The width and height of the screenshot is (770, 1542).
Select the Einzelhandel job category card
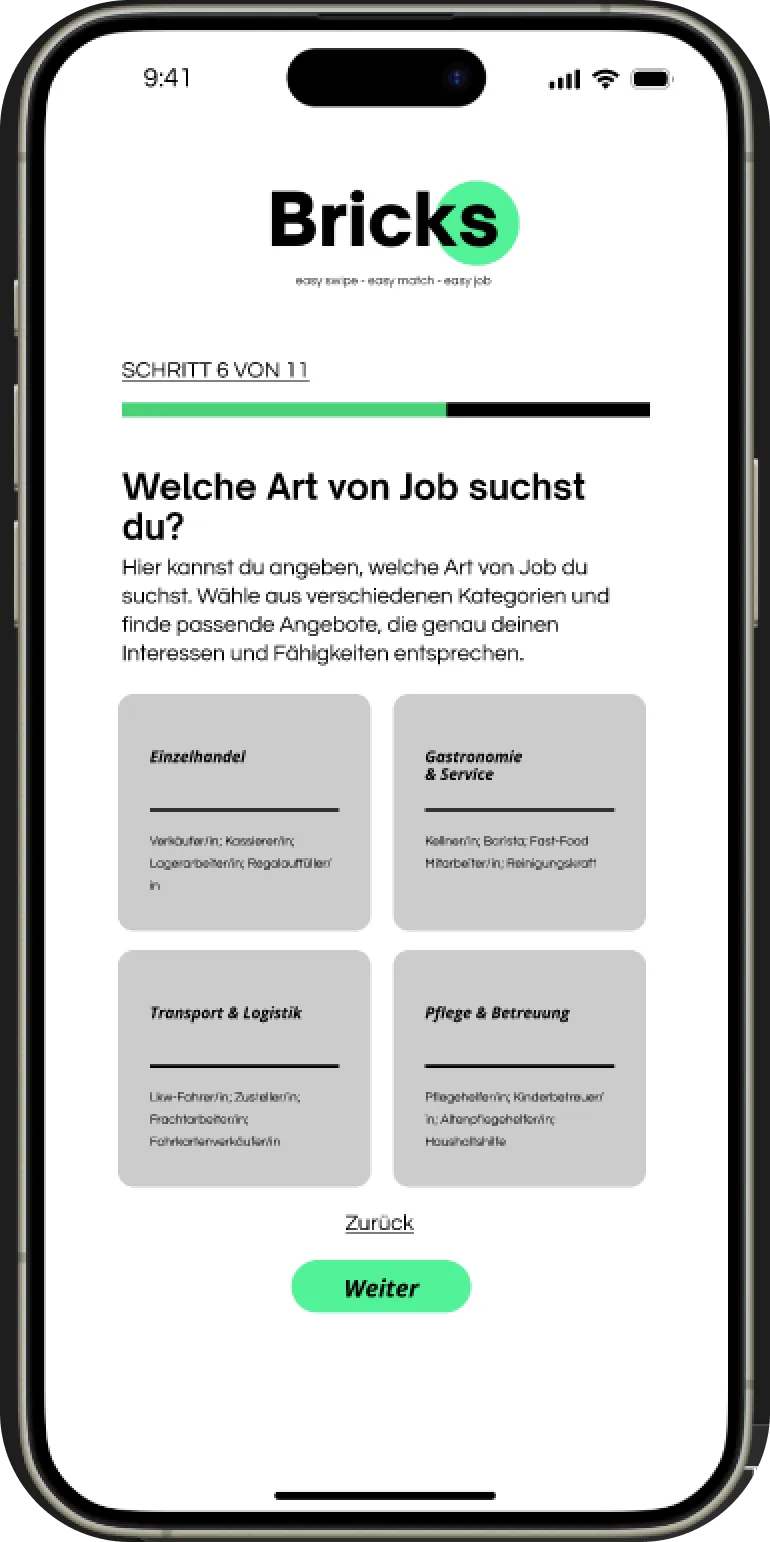pos(244,812)
